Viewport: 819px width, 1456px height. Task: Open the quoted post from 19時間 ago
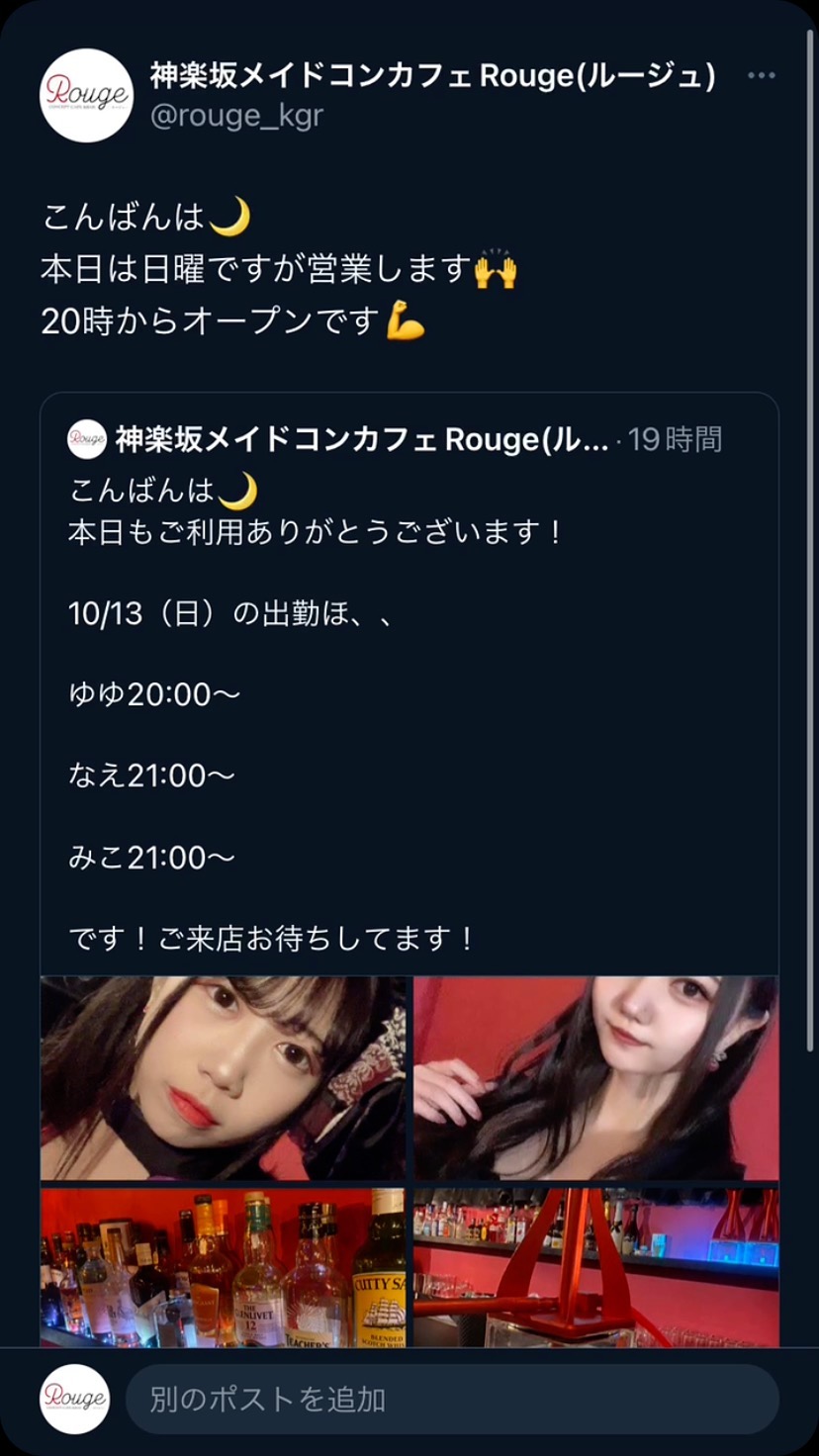[x=396, y=692]
